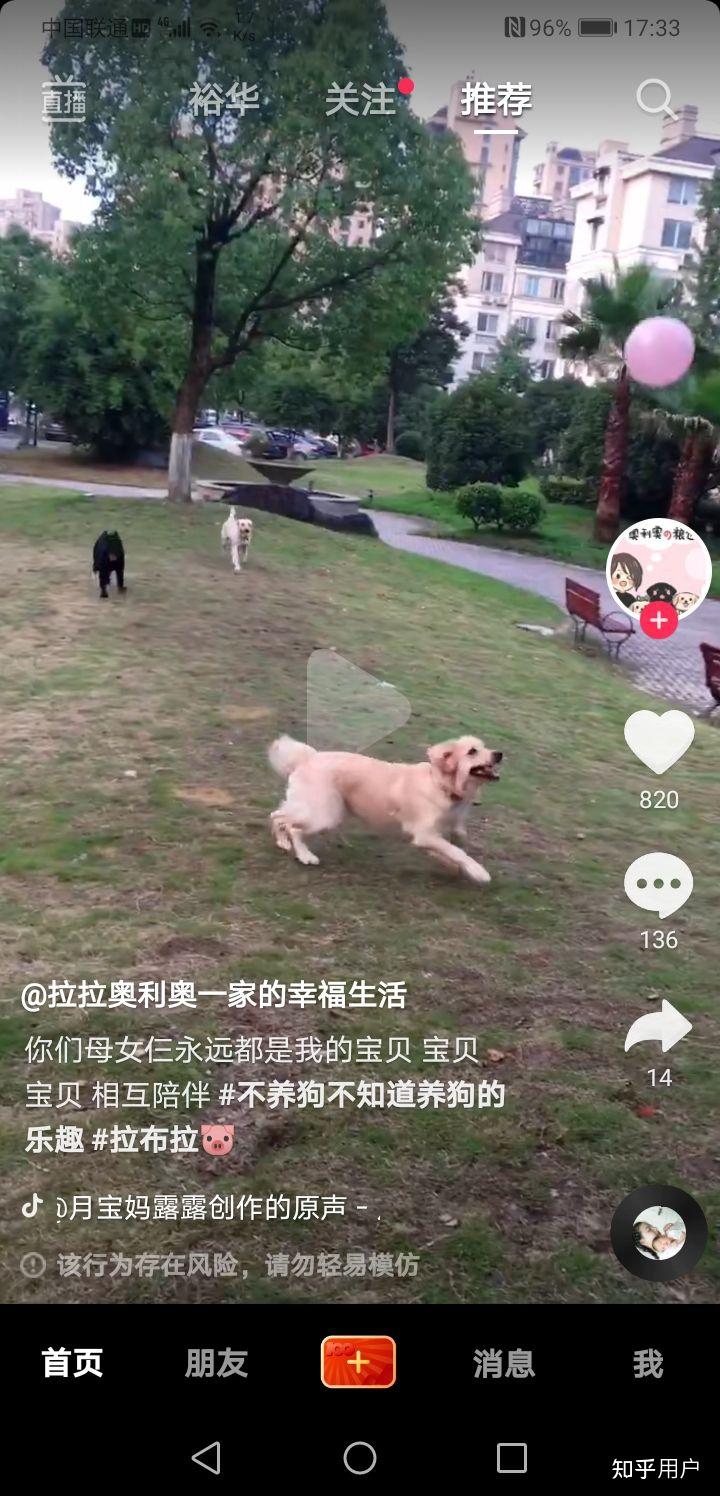This screenshot has width=720, height=1496.
Task: Open the #拉布拉 hashtag
Action: point(145,1139)
